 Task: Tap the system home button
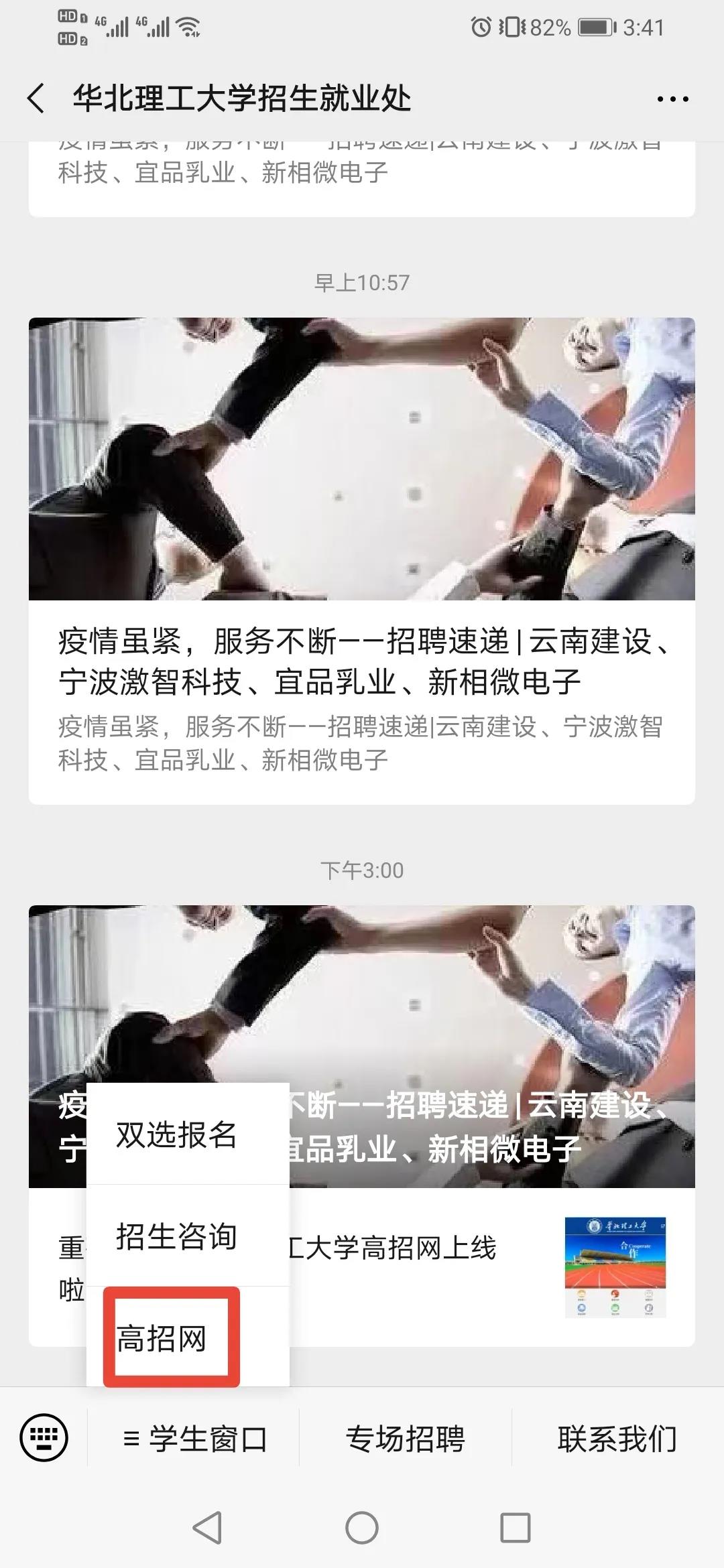362,1528
